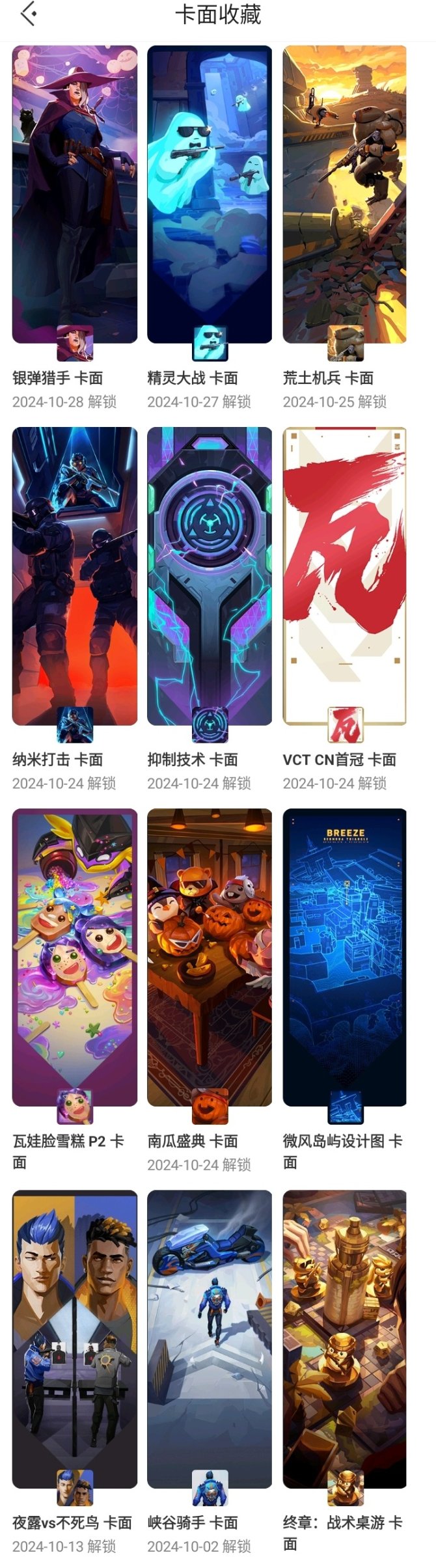Open the 峡谷骑手 card

click(210, 1339)
